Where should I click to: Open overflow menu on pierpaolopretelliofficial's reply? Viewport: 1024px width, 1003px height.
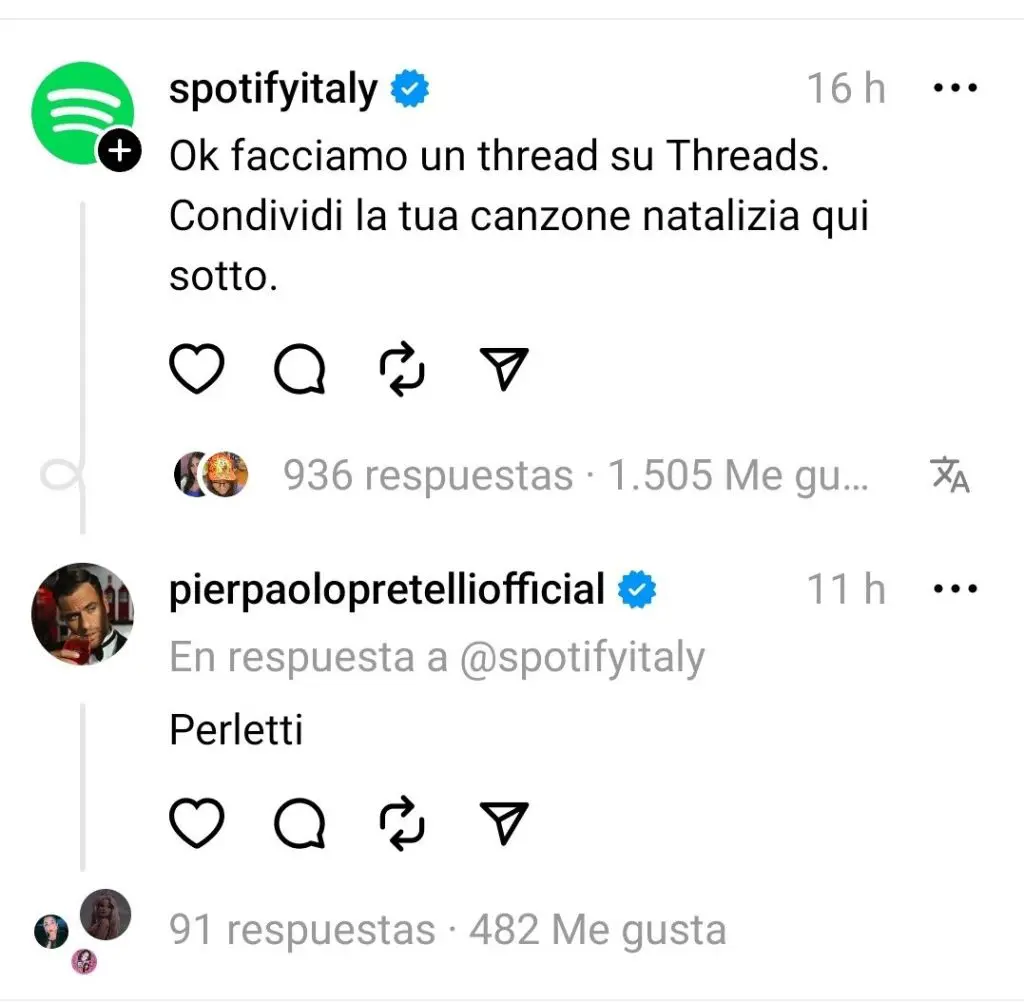click(x=953, y=589)
